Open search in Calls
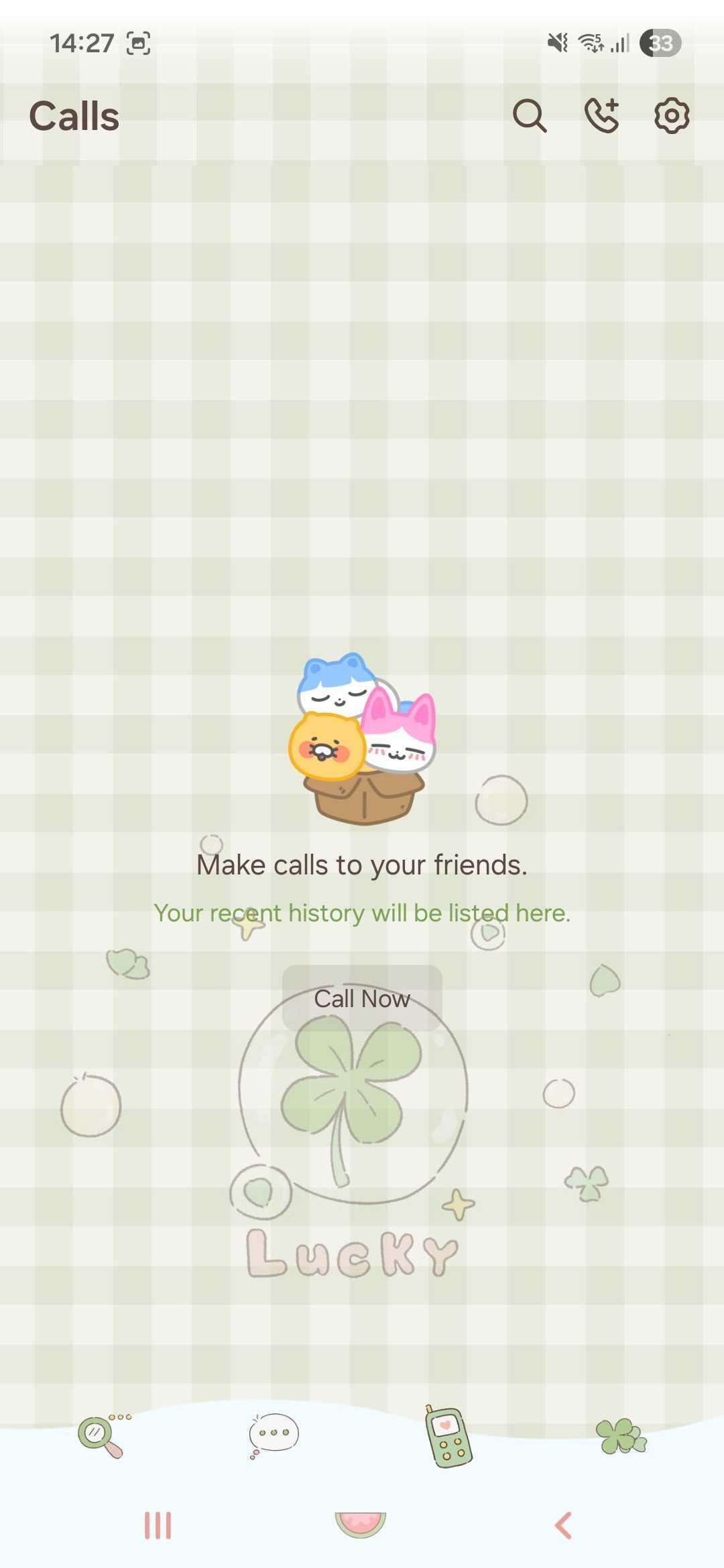The width and height of the screenshot is (724, 1568). 530,117
